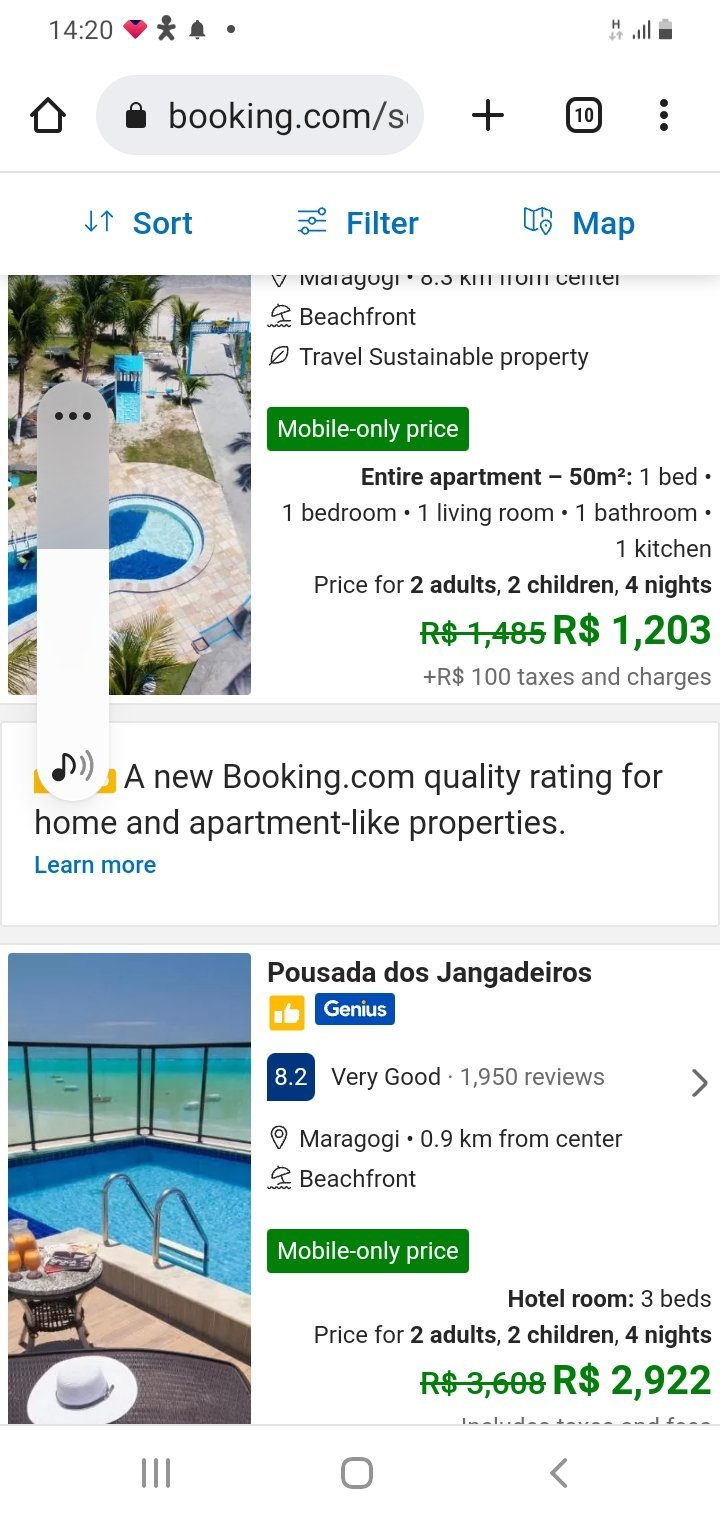This screenshot has width=720, height=1520.
Task: Go back with the system back button
Action: point(559,1473)
